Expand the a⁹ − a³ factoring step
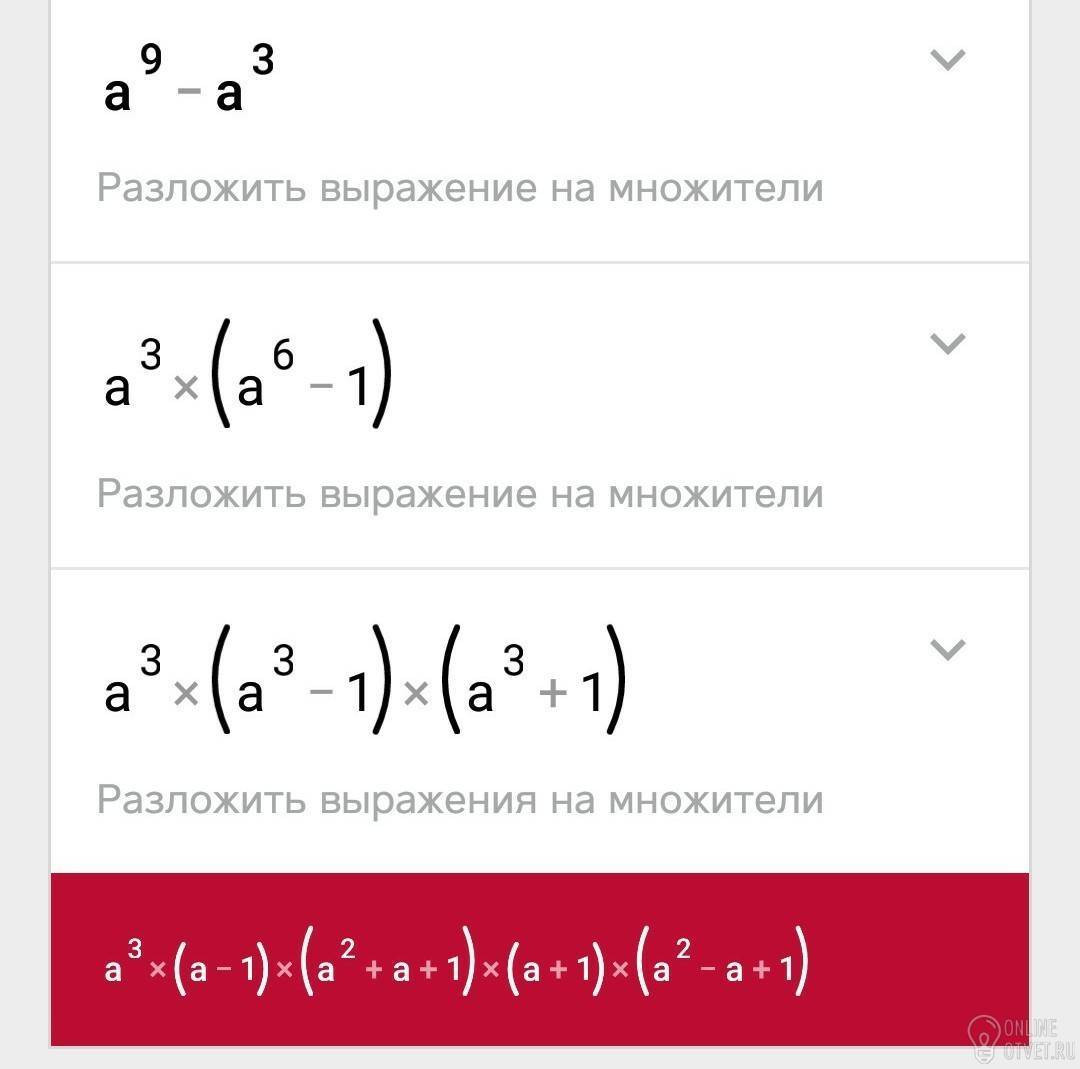Viewport: 1080px width, 1069px height. [x=947, y=61]
